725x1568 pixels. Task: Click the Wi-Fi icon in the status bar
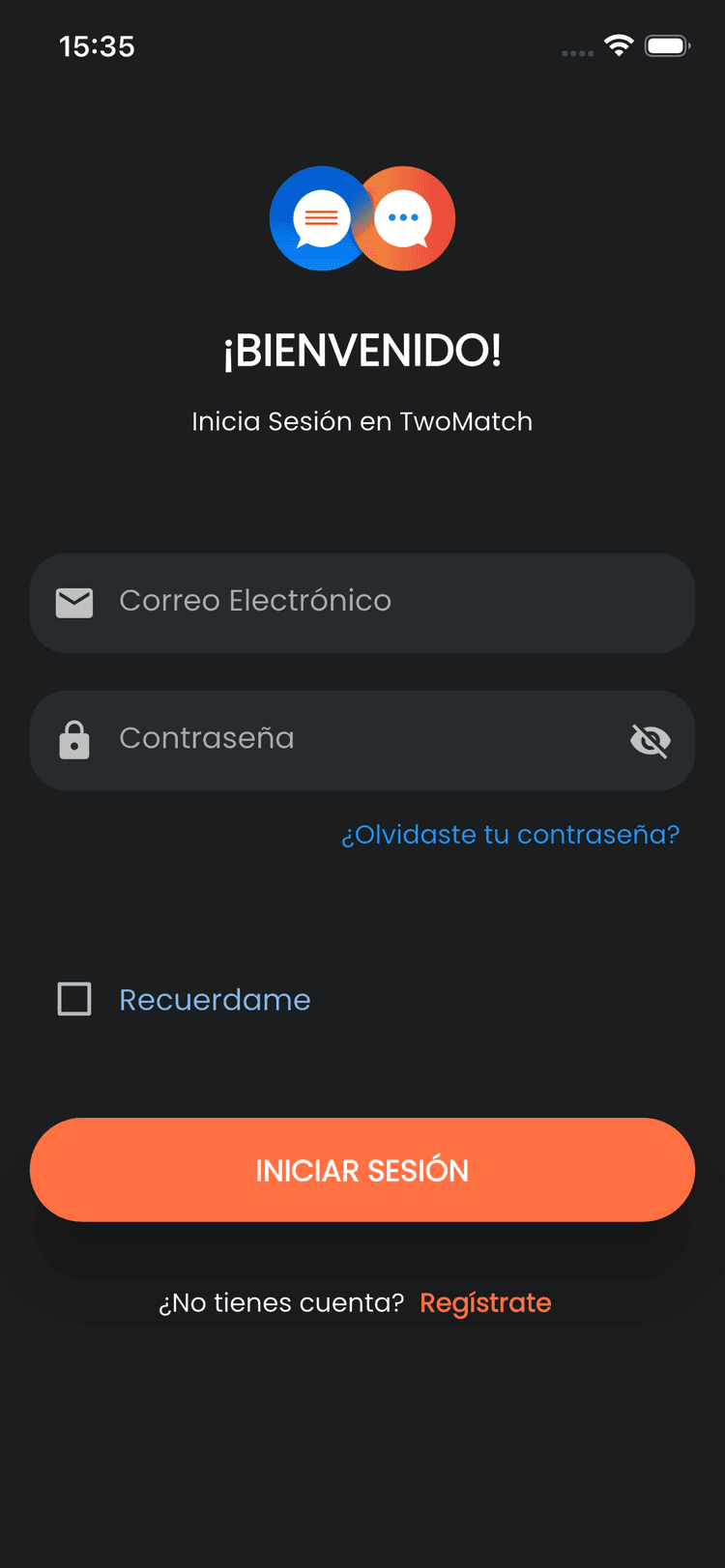620,44
